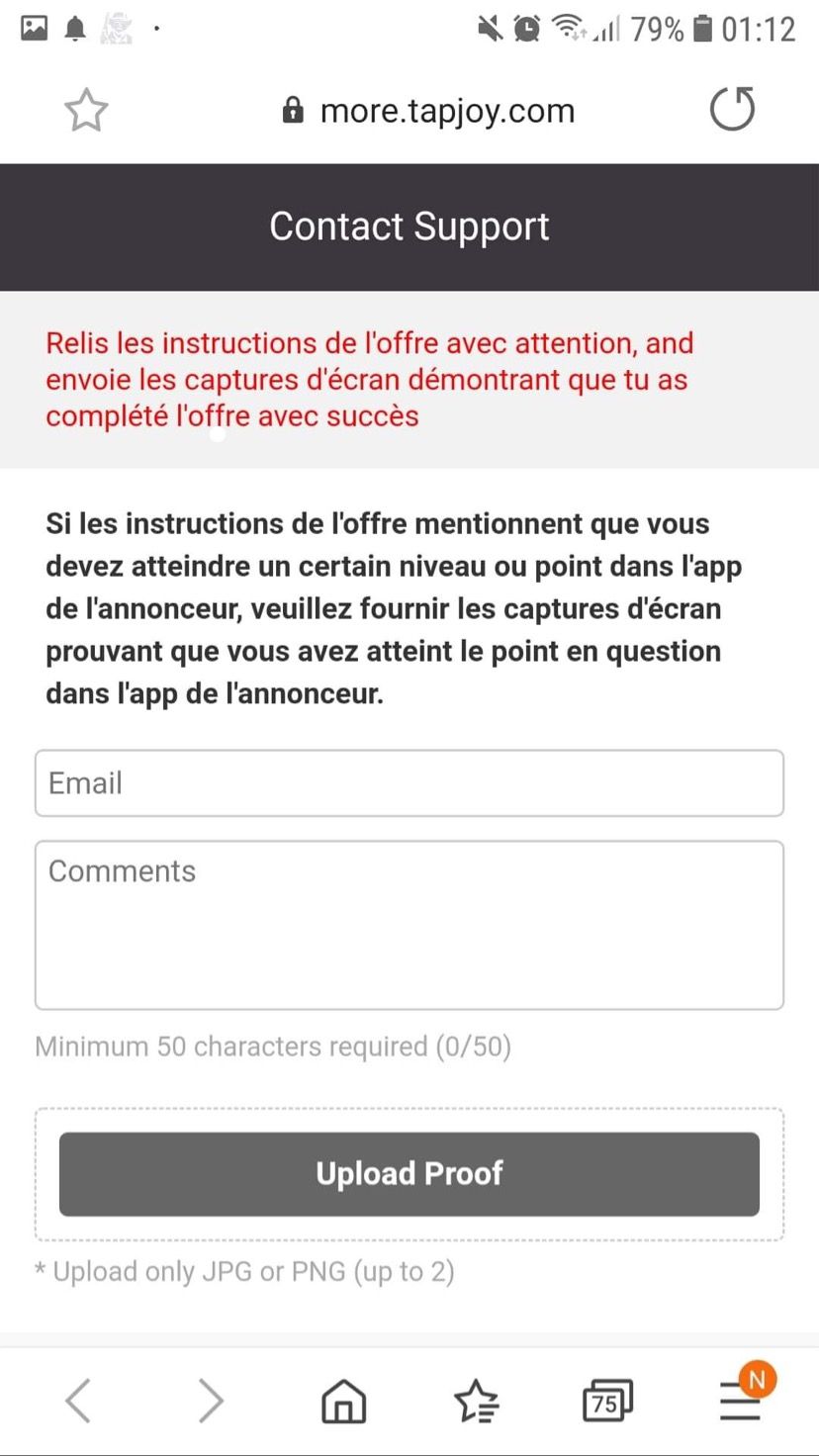Tap the more.tapjoy.com address bar

(x=428, y=111)
